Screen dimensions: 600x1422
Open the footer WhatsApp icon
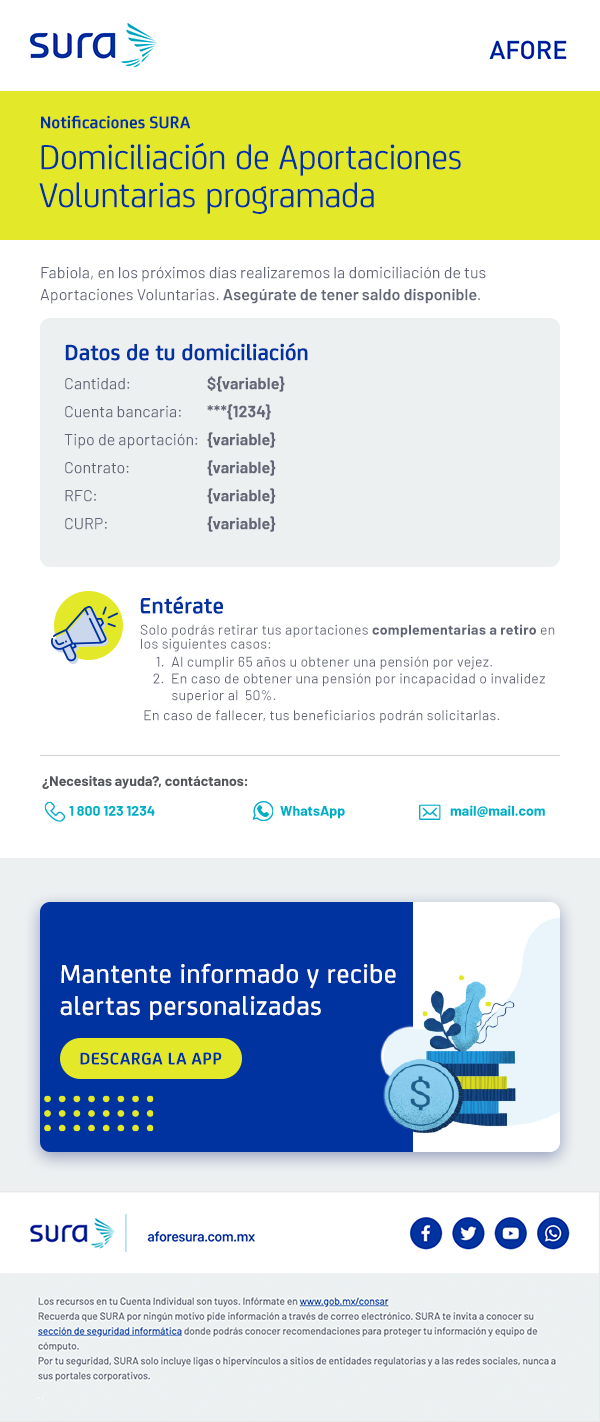pyautogui.click(x=553, y=1233)
